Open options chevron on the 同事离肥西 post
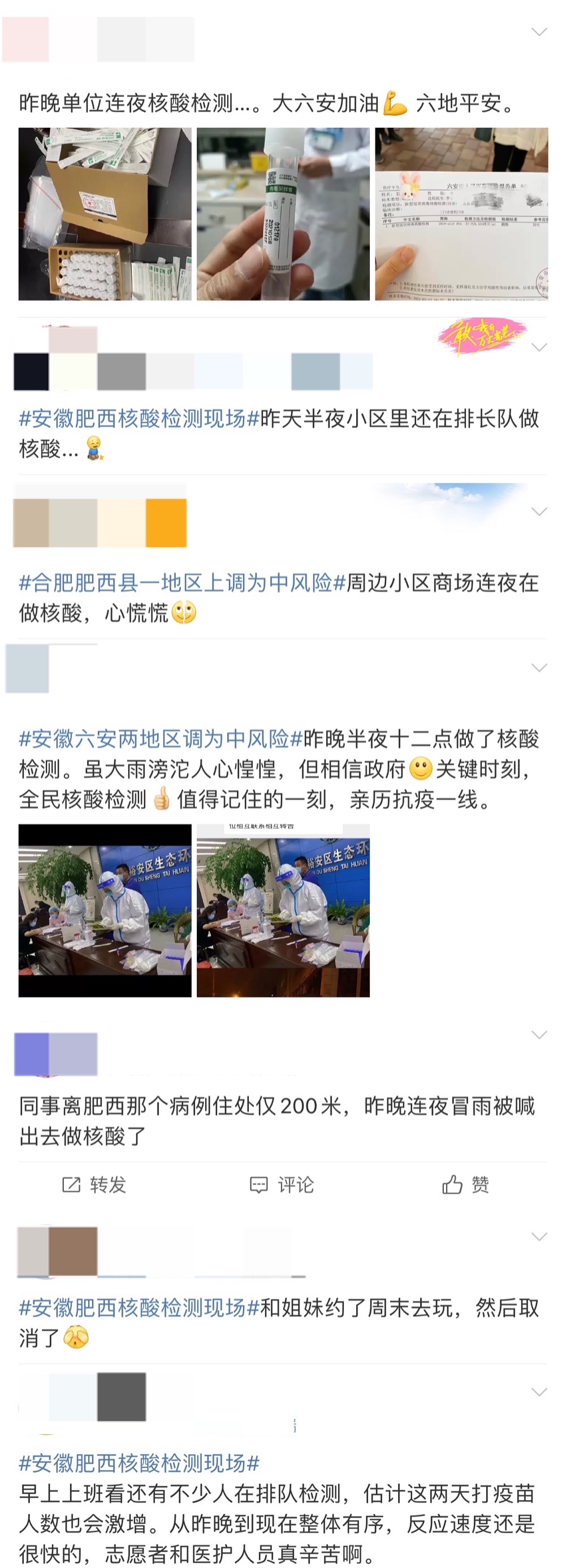Screen dimensions: 562x1568 (x=539, y=1035)
